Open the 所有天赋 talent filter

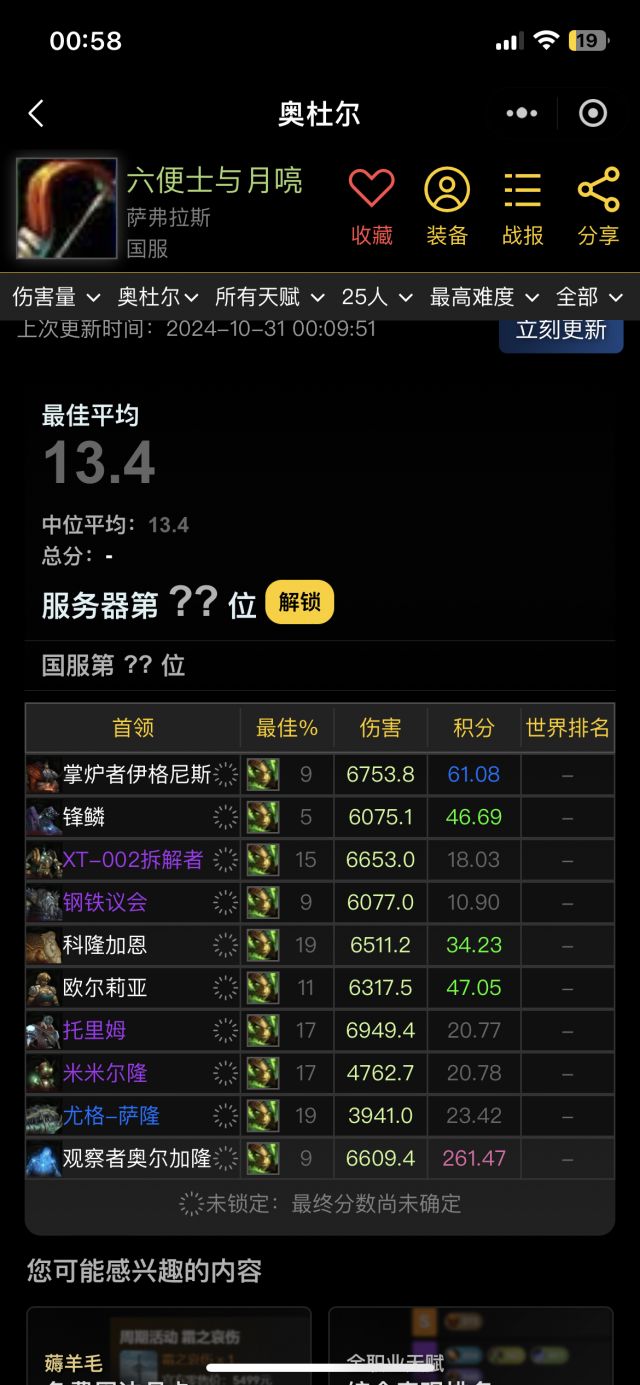270,297
